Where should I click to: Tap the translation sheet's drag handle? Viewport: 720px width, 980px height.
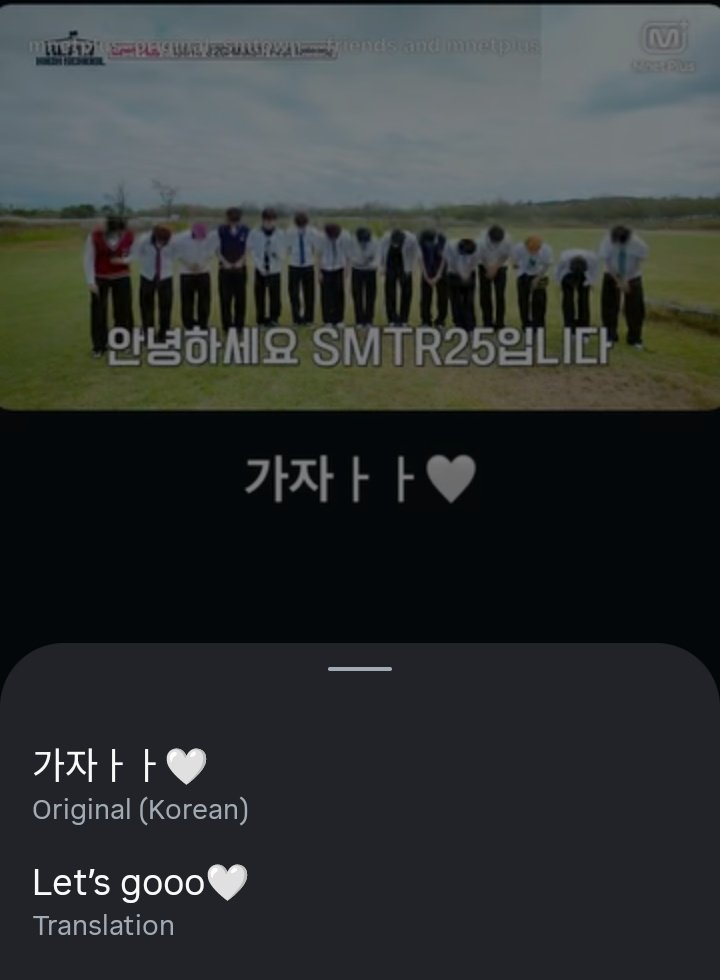(x=360, y=668)
